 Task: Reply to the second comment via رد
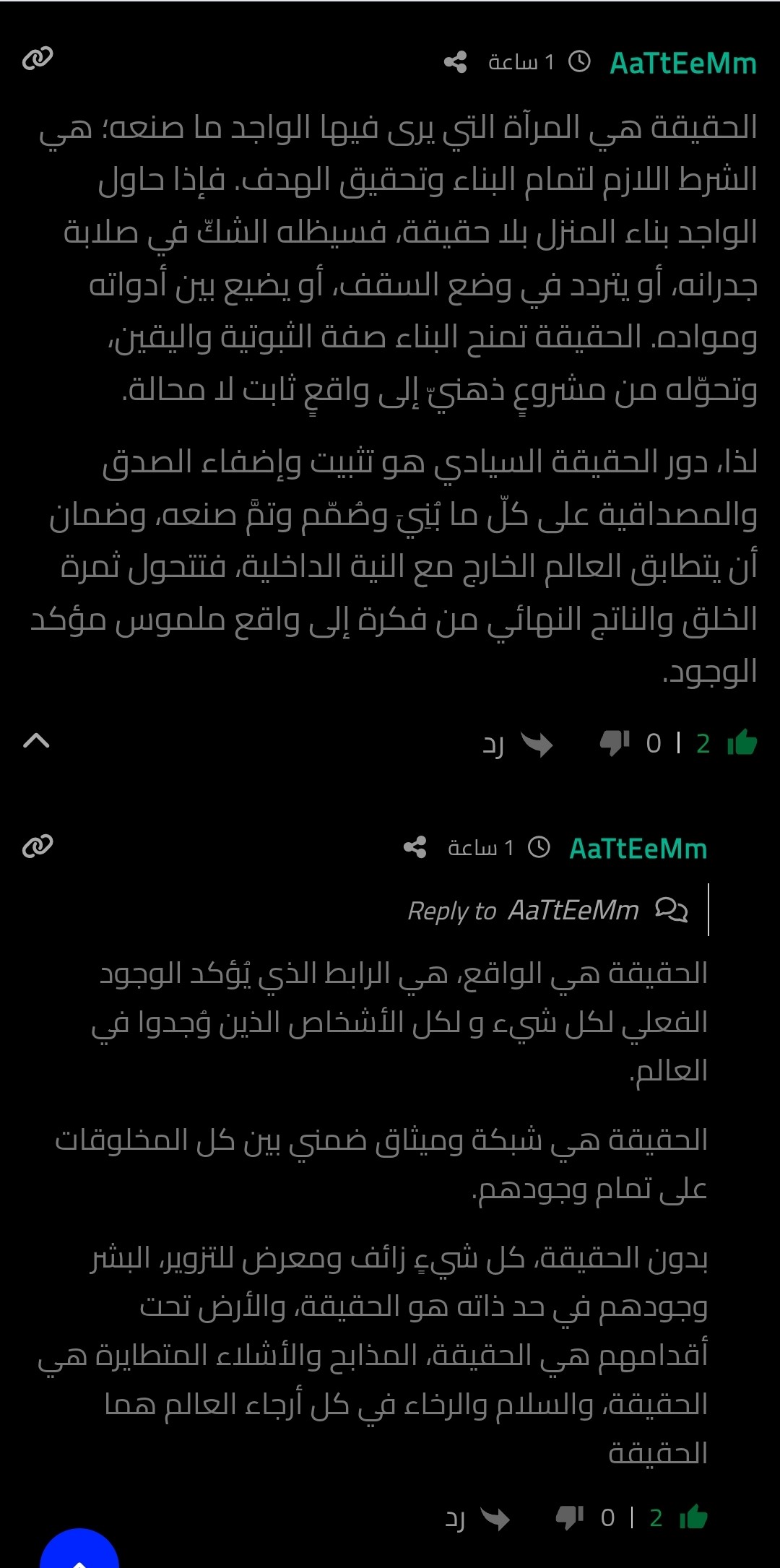click(x=477, y=1518)
